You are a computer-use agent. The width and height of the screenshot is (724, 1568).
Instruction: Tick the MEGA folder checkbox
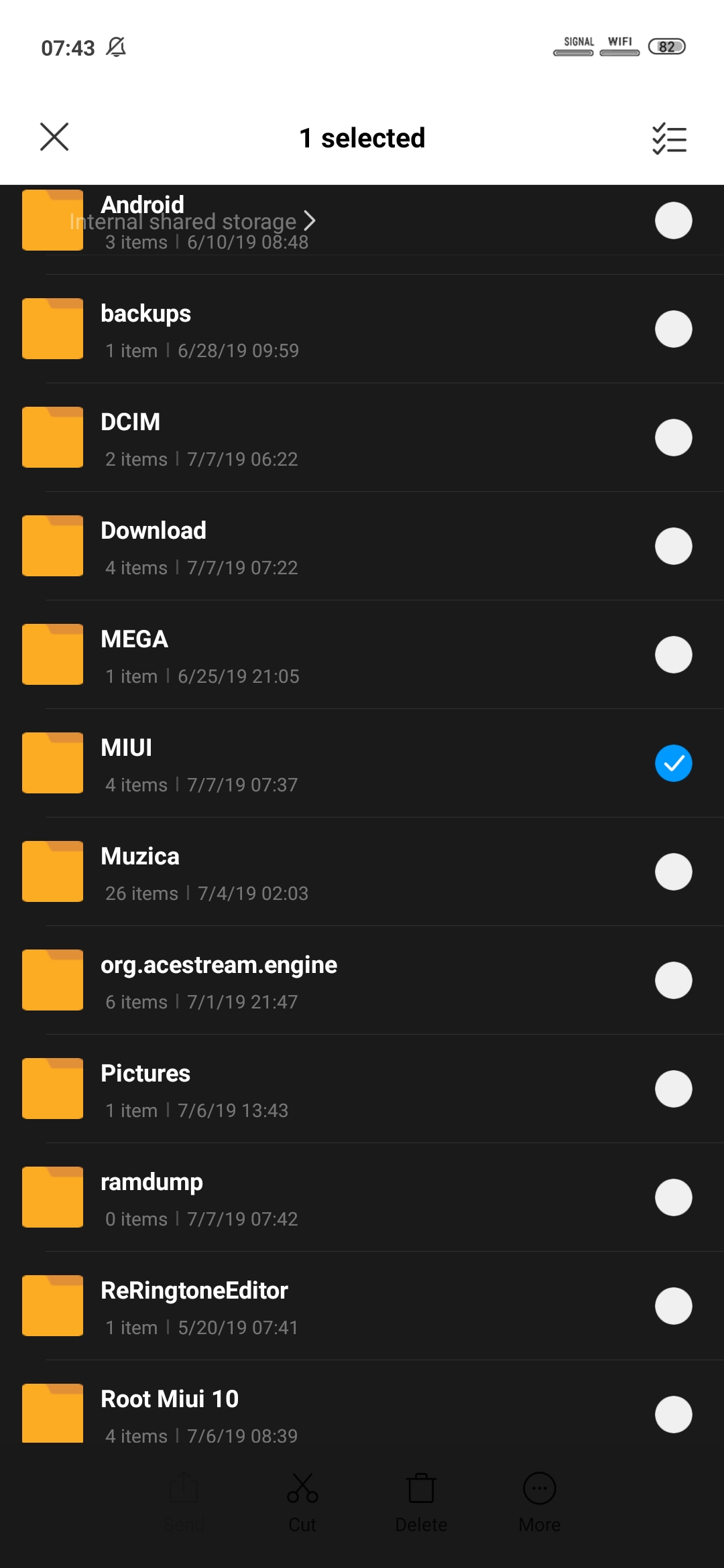click(673, 655)
